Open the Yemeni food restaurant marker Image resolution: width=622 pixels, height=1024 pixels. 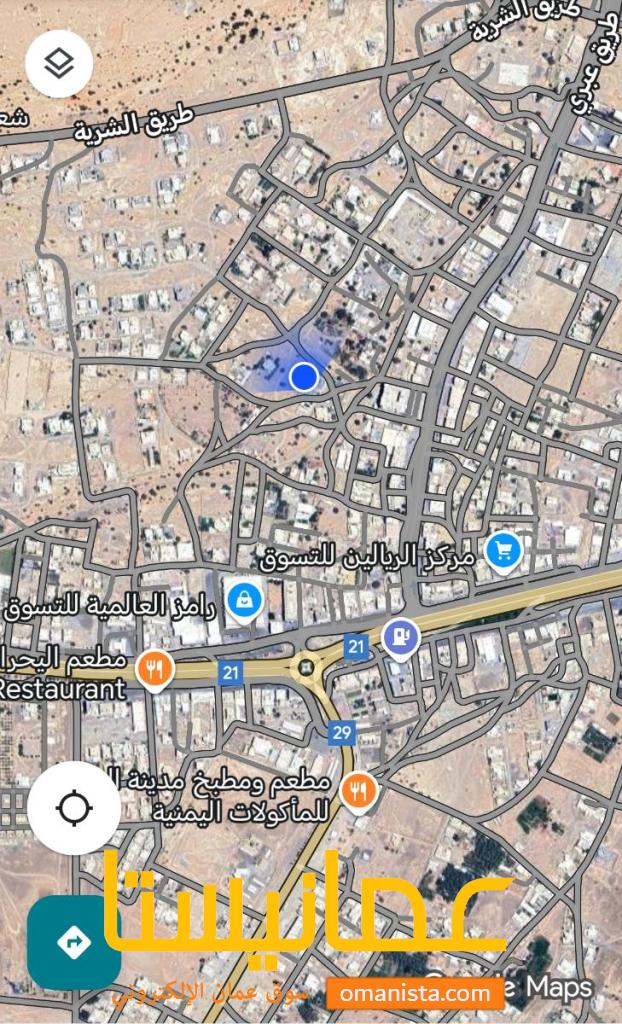[x=359, y=790]
